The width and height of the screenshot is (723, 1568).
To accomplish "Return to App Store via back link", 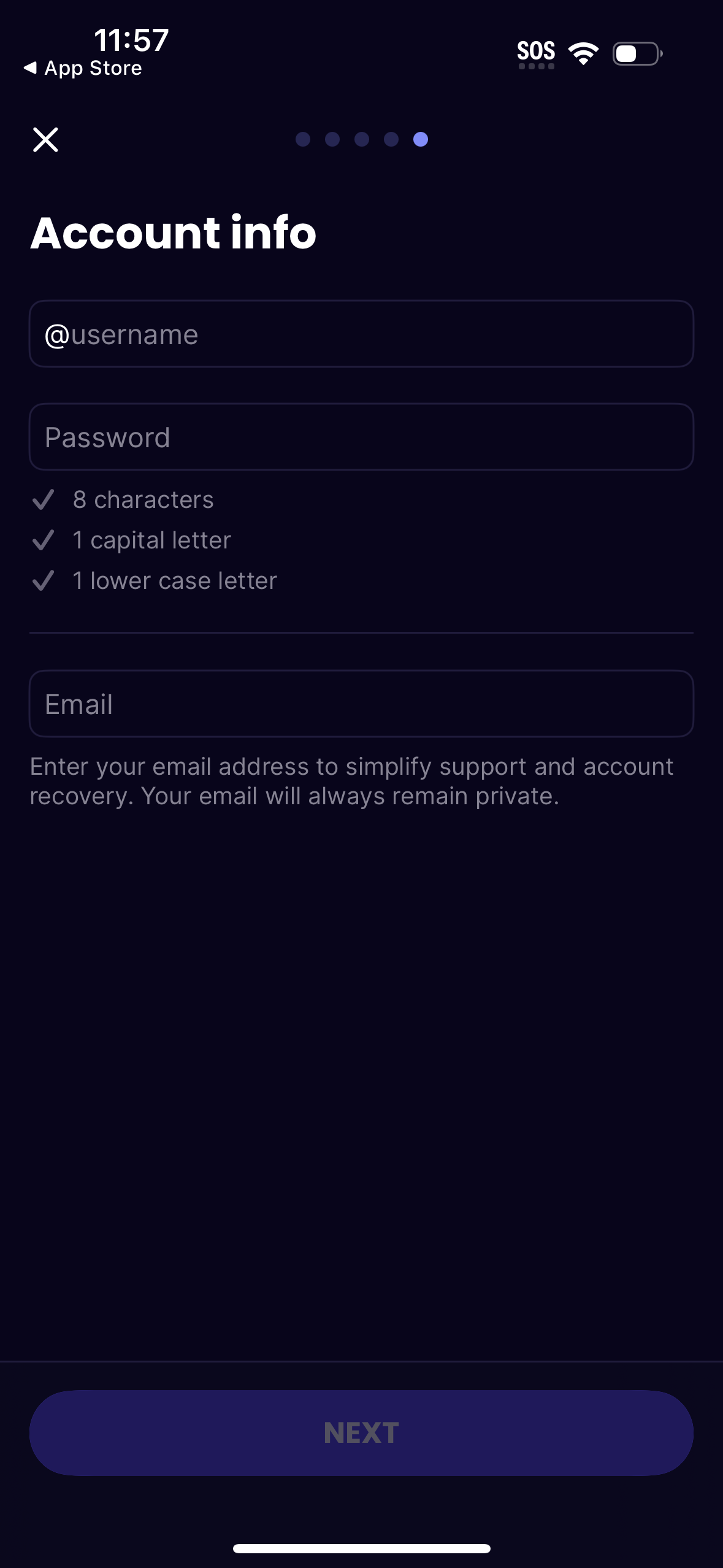I will (83, 67).
